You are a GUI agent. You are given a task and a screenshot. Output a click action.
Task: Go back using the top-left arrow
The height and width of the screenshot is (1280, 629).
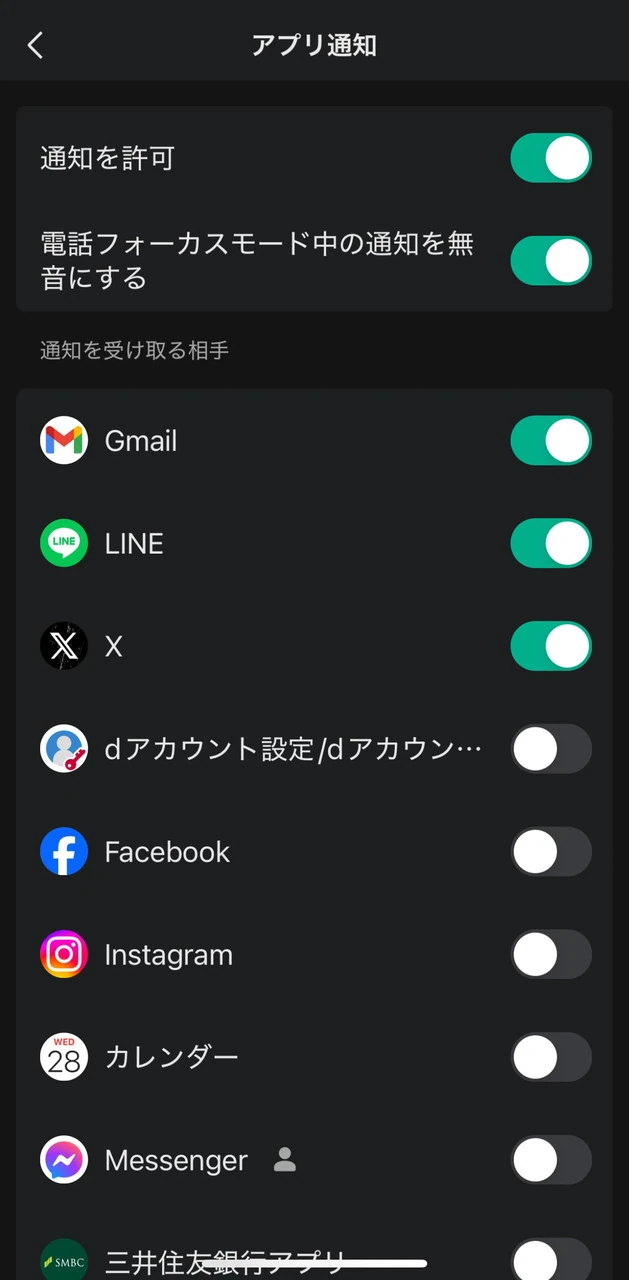[36, 45]
